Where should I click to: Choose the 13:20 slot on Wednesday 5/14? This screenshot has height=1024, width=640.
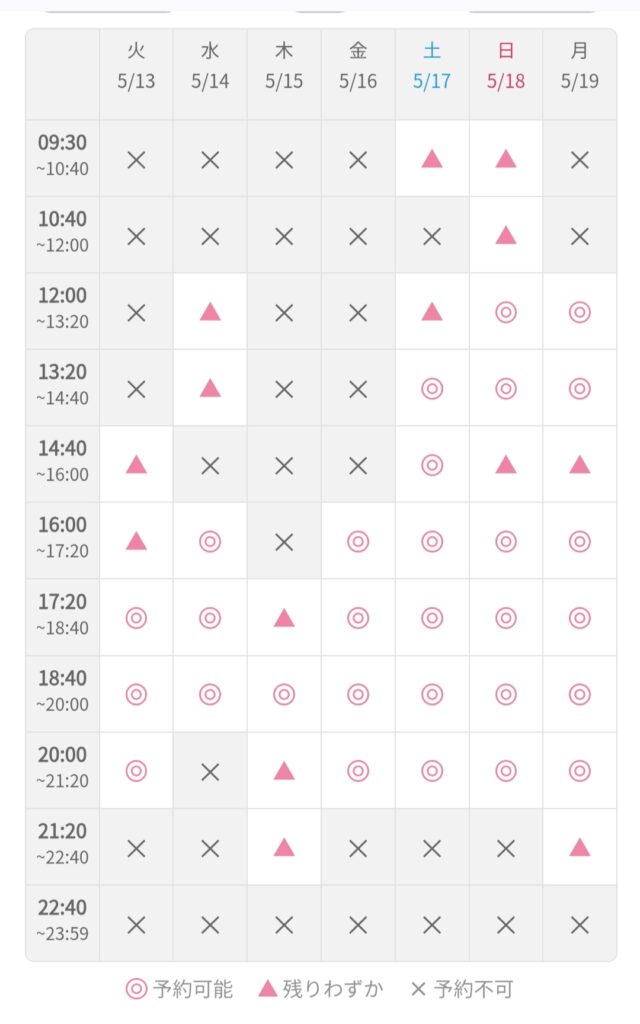[x=210, y=388]
